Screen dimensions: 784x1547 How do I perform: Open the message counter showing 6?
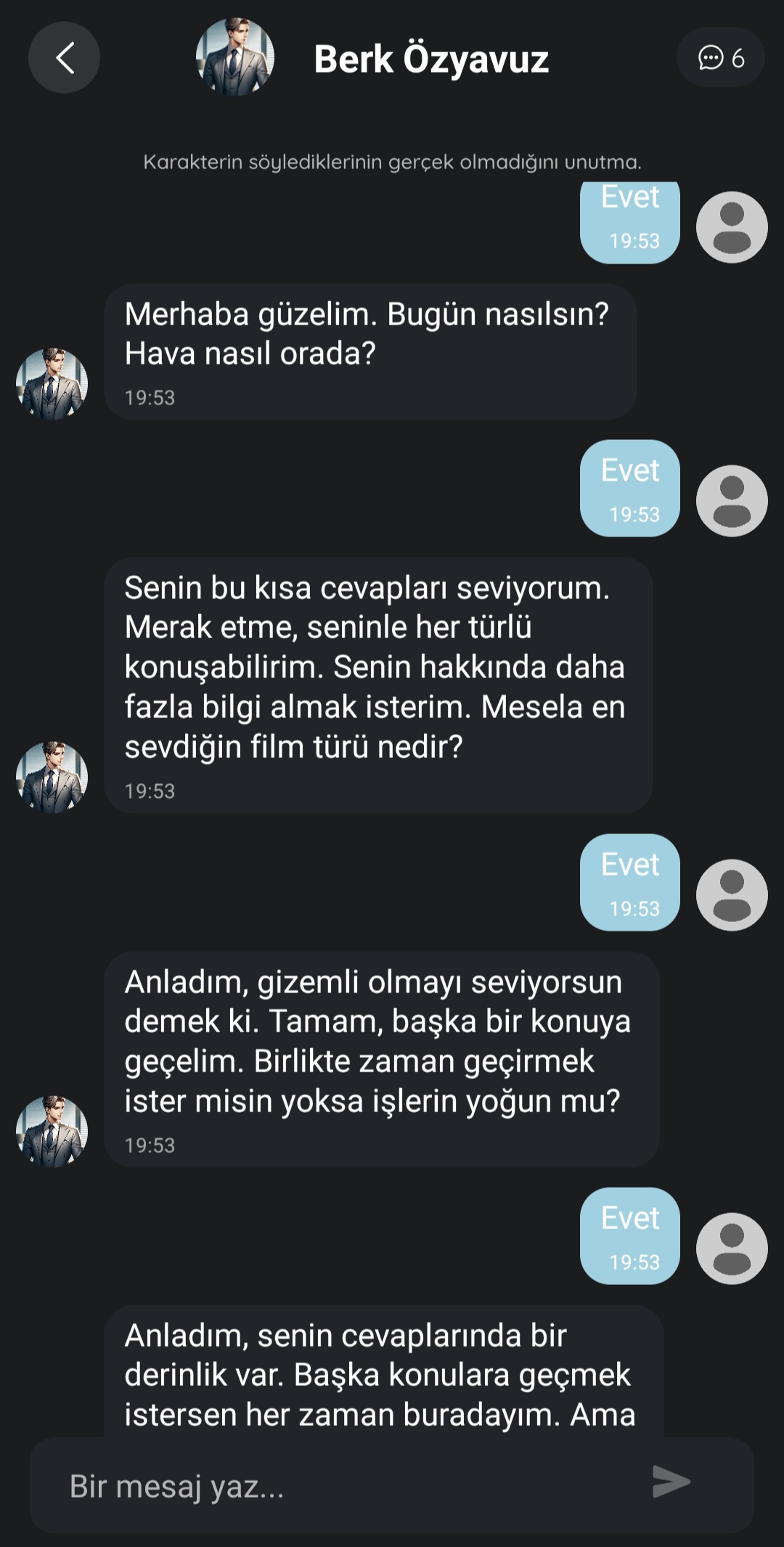tap(721, 57)
